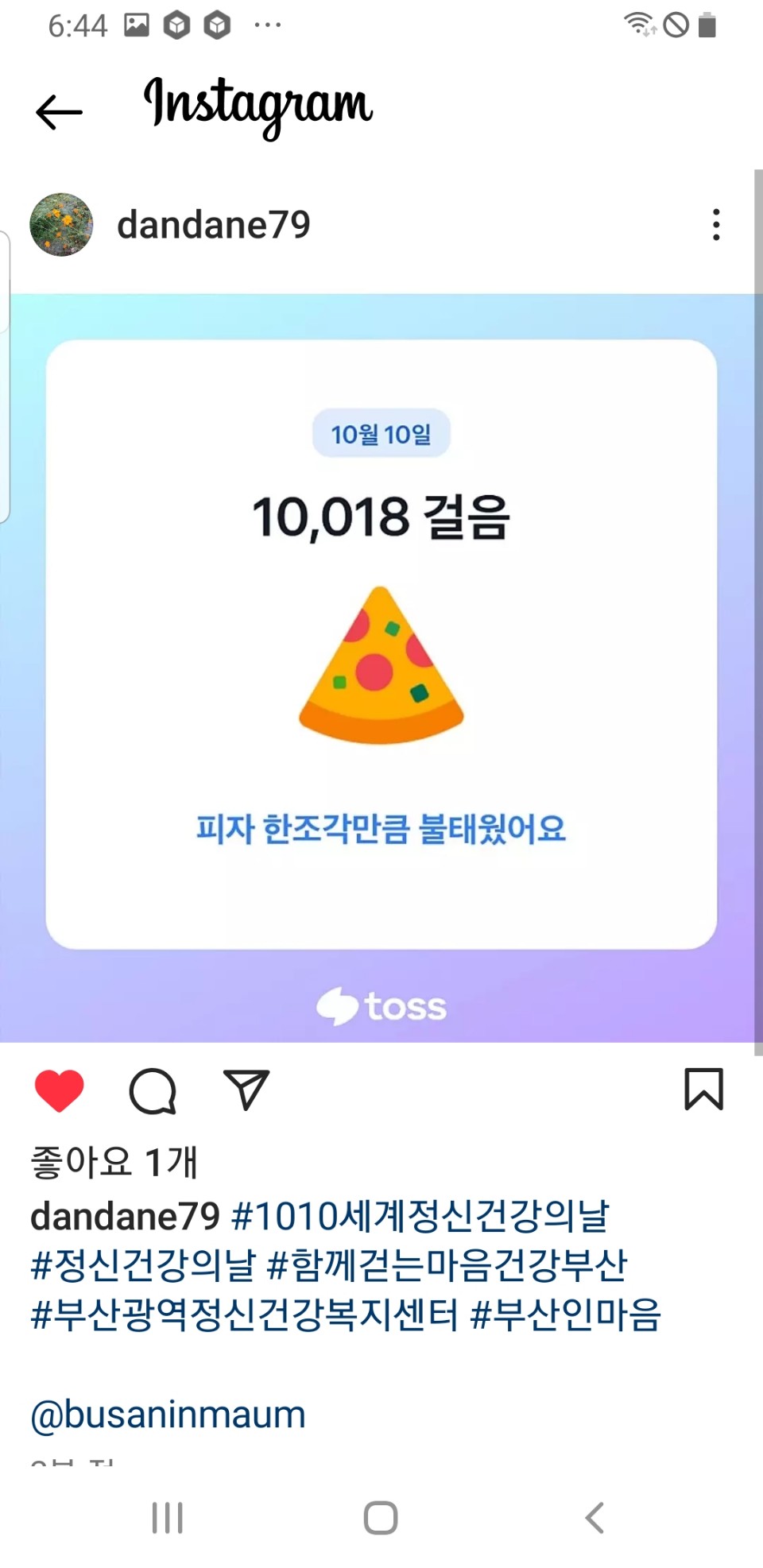
Task: Open recent apps from navigation bar
Action: coord(167,1518)
